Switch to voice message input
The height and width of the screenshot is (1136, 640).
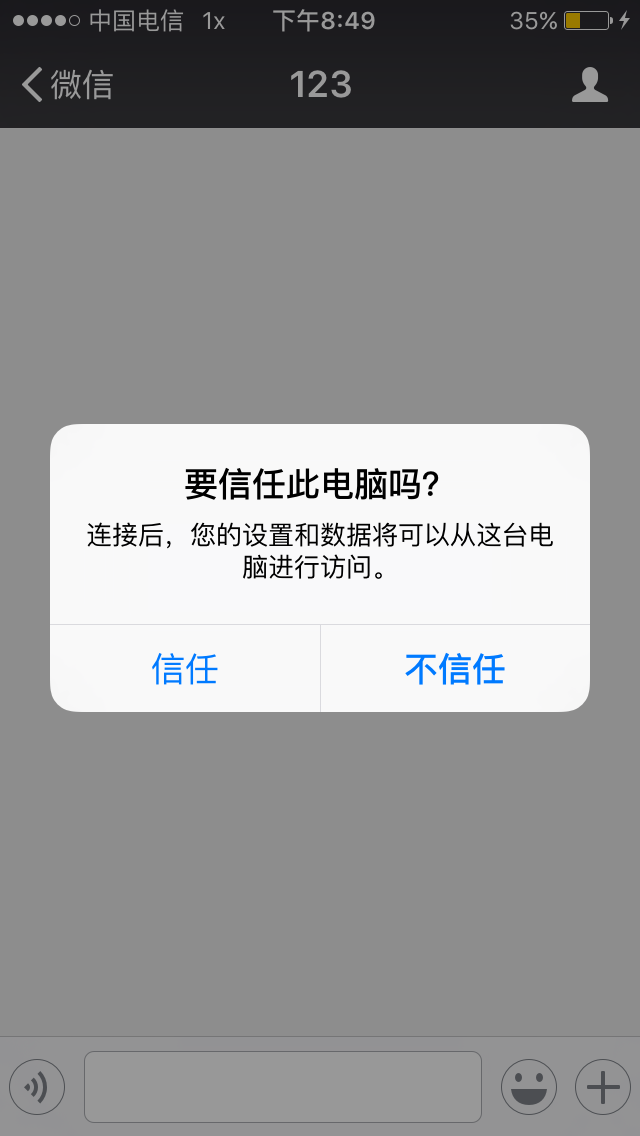pos(38,1087)
